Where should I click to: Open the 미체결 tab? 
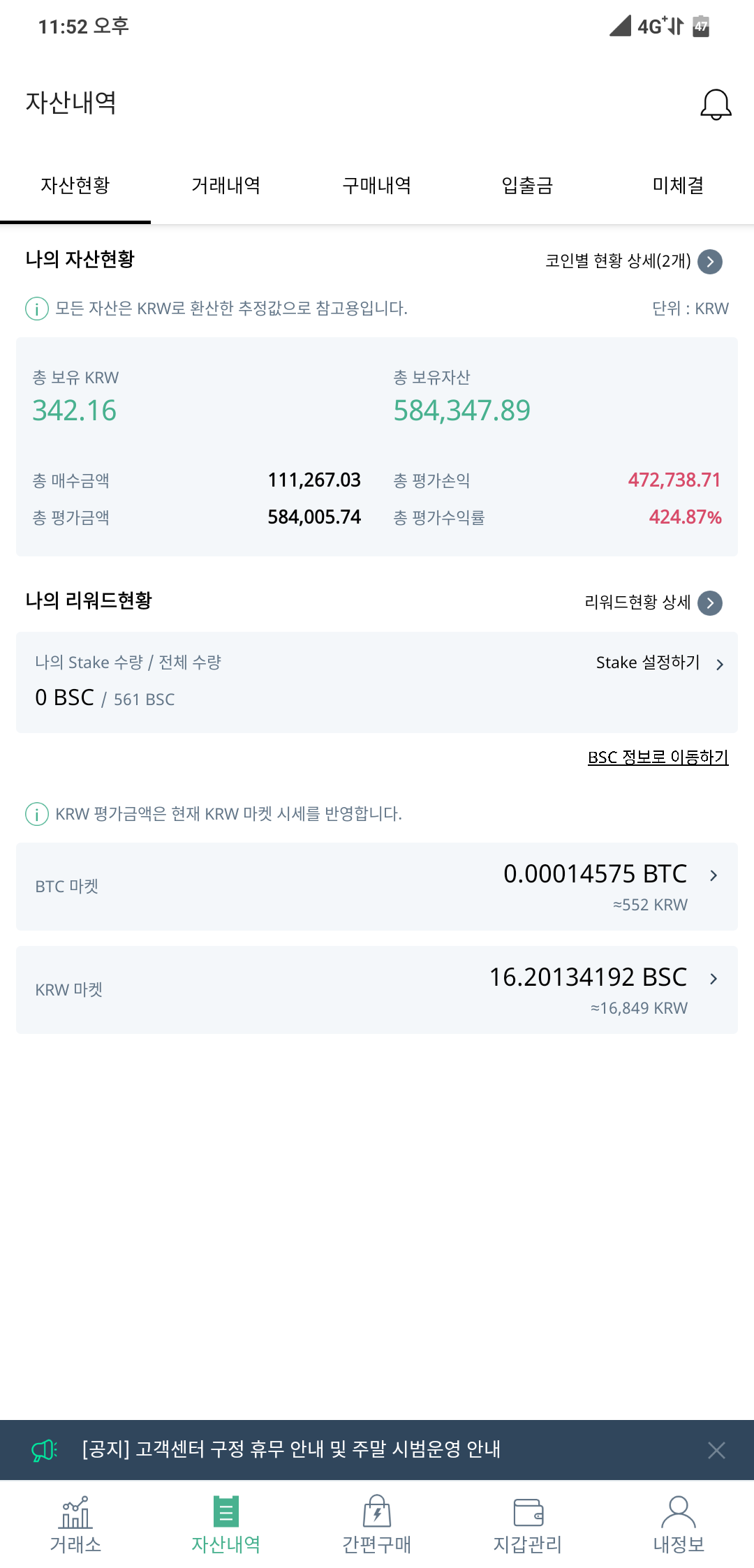677,186
